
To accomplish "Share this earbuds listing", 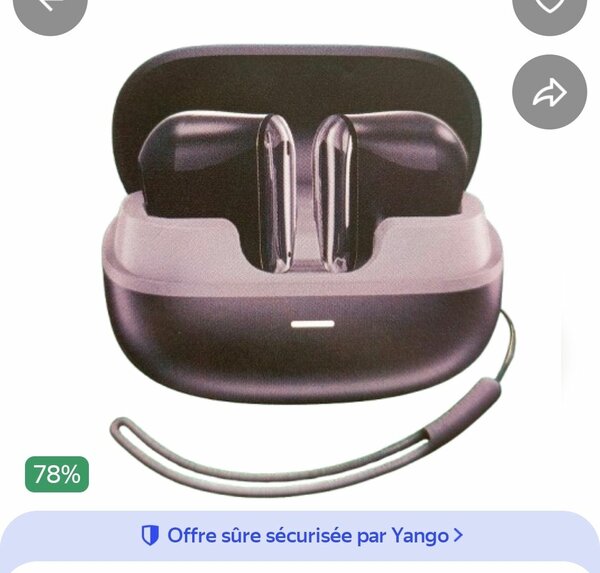I will pyautogui.click(x=549, y=93).
